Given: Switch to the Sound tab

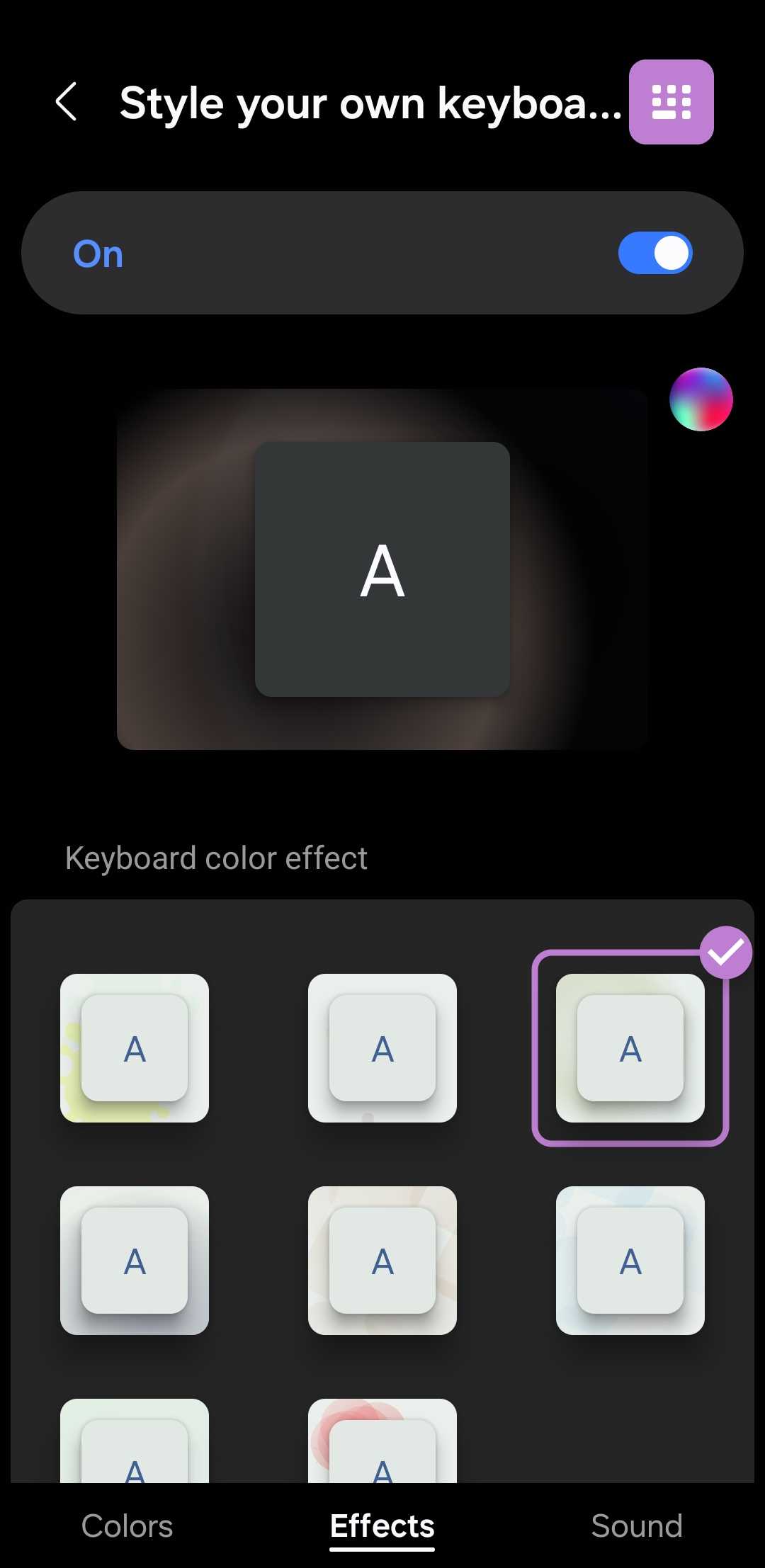Looking at the screenshot, I should click(x=637, y=1526).
